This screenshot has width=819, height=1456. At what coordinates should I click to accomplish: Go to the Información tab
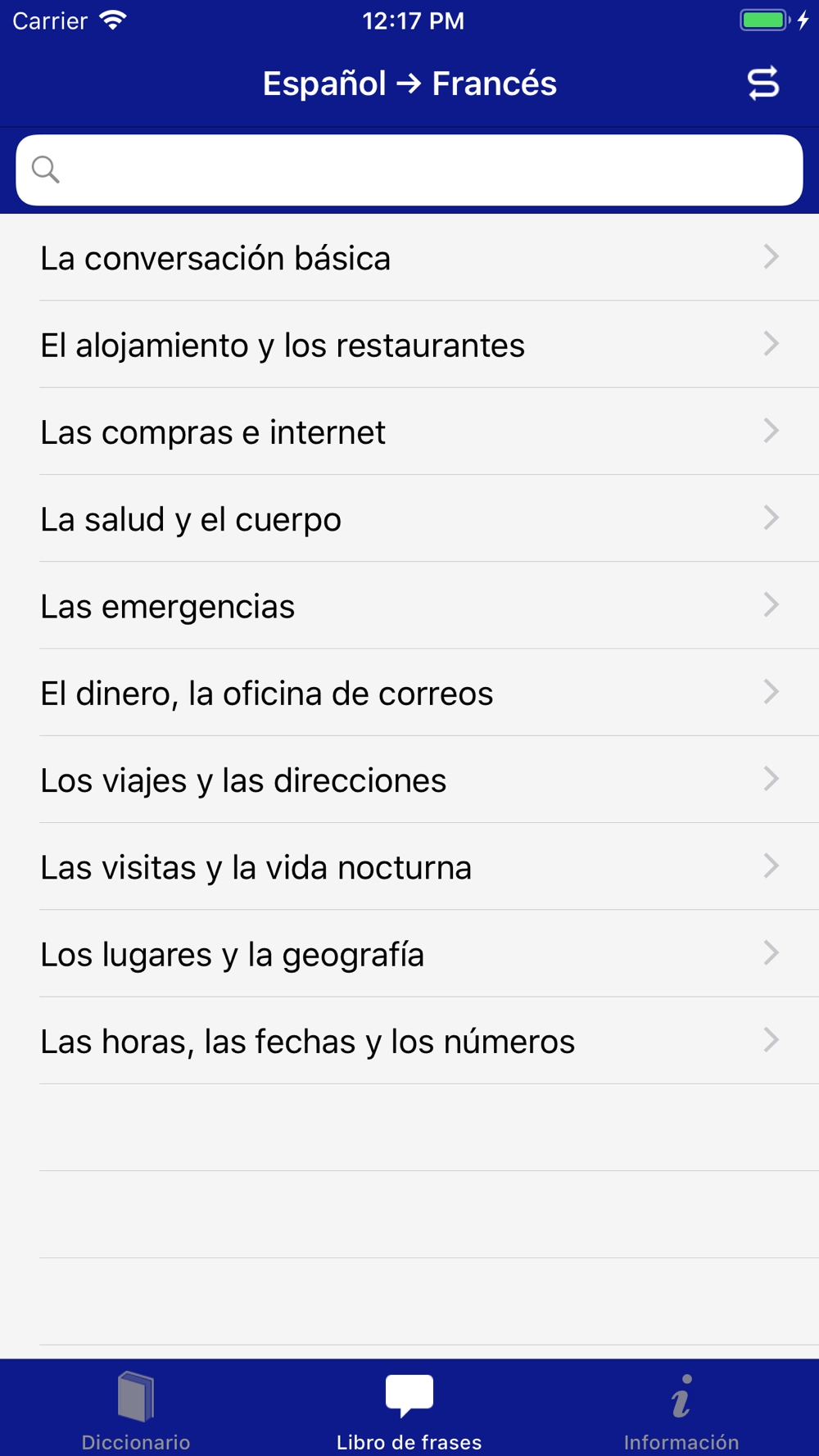pyautogui.click(x=681, y=1410)
